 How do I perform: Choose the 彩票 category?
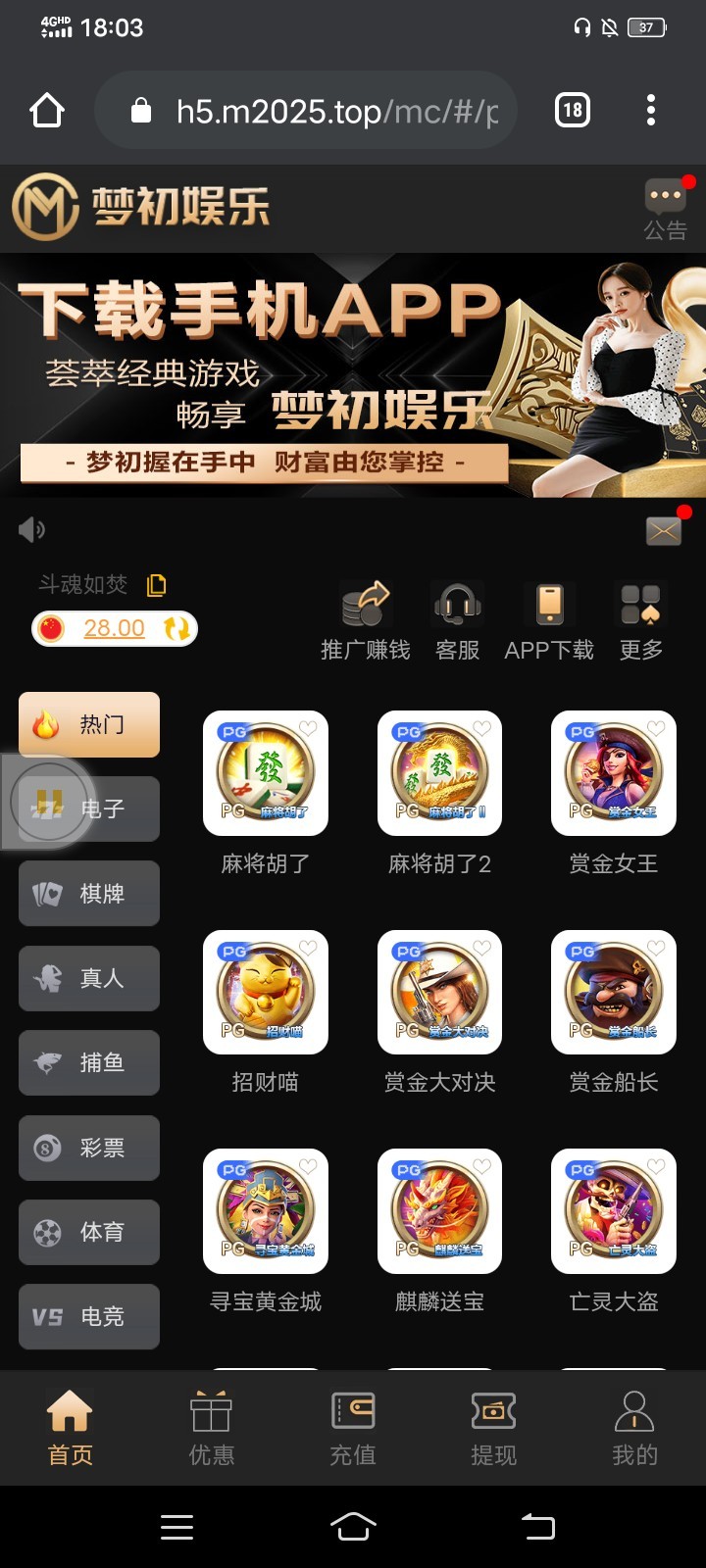coord(89,1147)
